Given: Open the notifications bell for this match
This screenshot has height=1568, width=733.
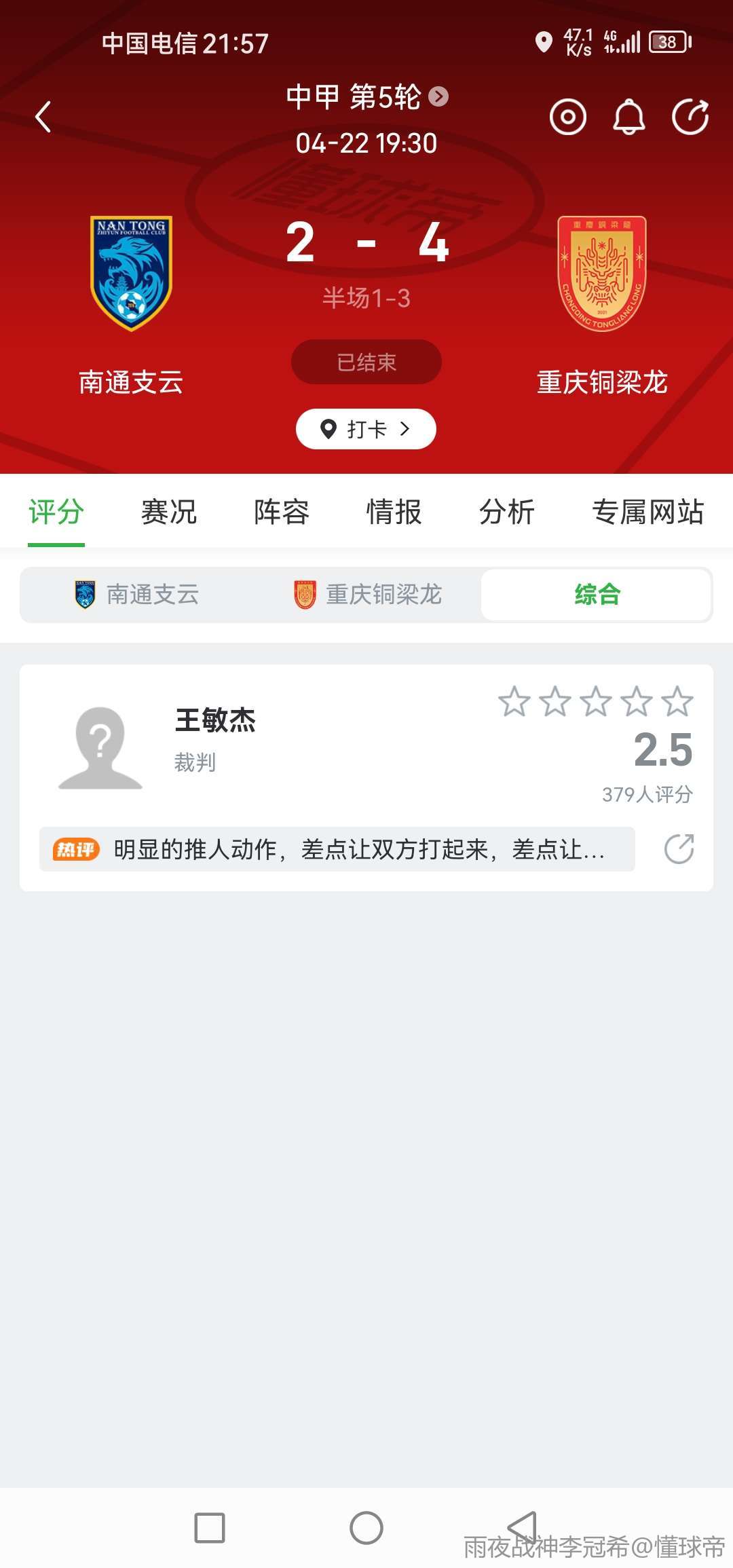Looking at the screenshot, I should coord(629,117).
